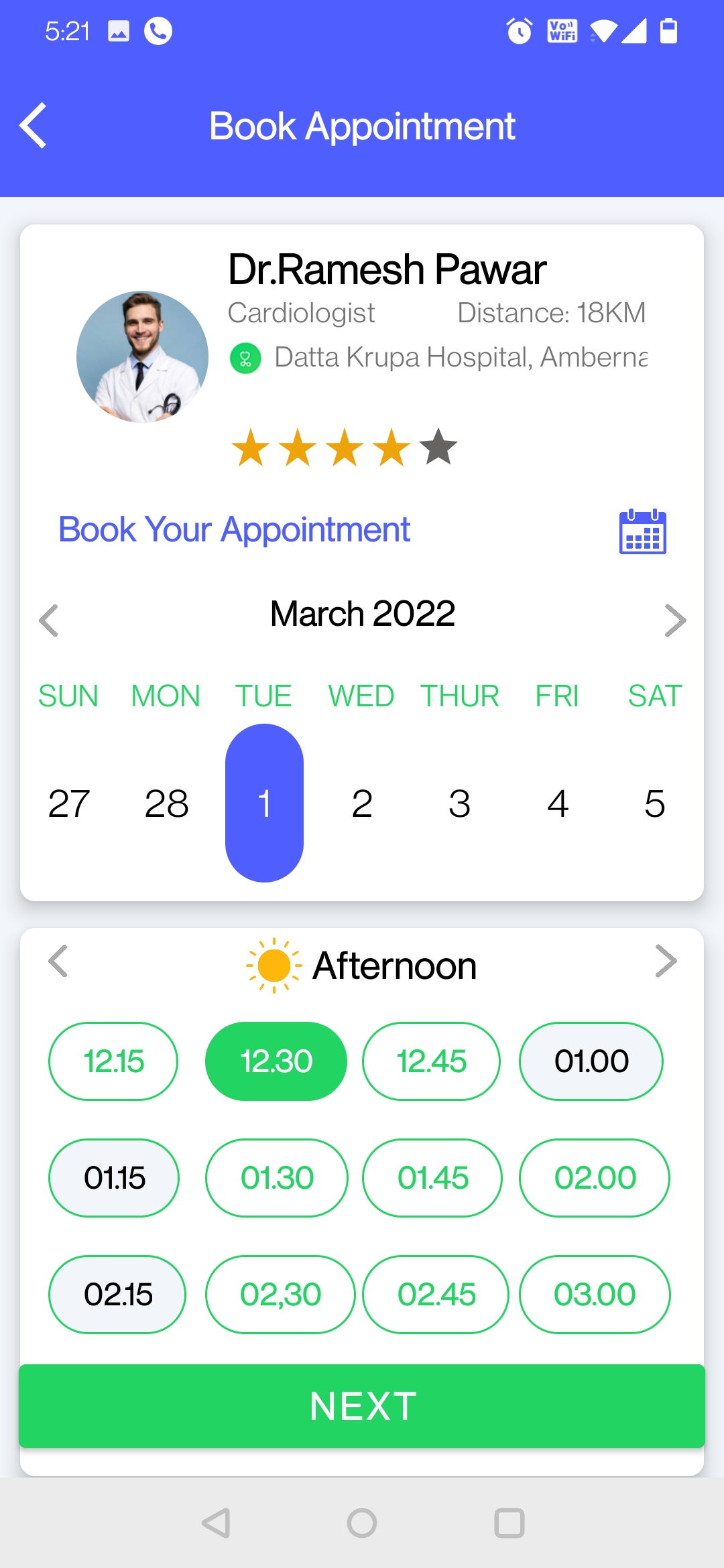
Task: Select the 01.45 time slot
Action: [432, 1178]
